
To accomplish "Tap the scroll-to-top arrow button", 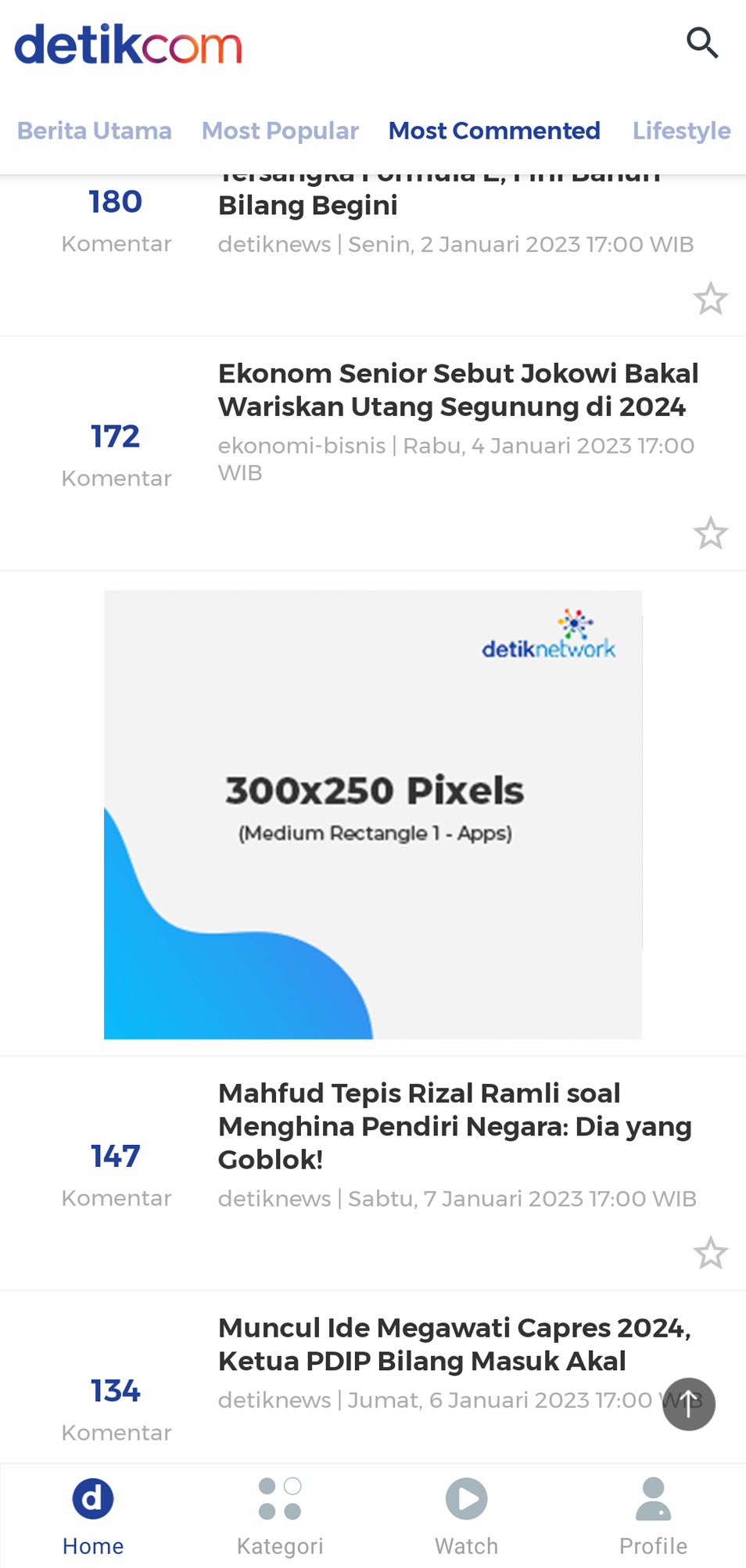I will (688, 1404).
